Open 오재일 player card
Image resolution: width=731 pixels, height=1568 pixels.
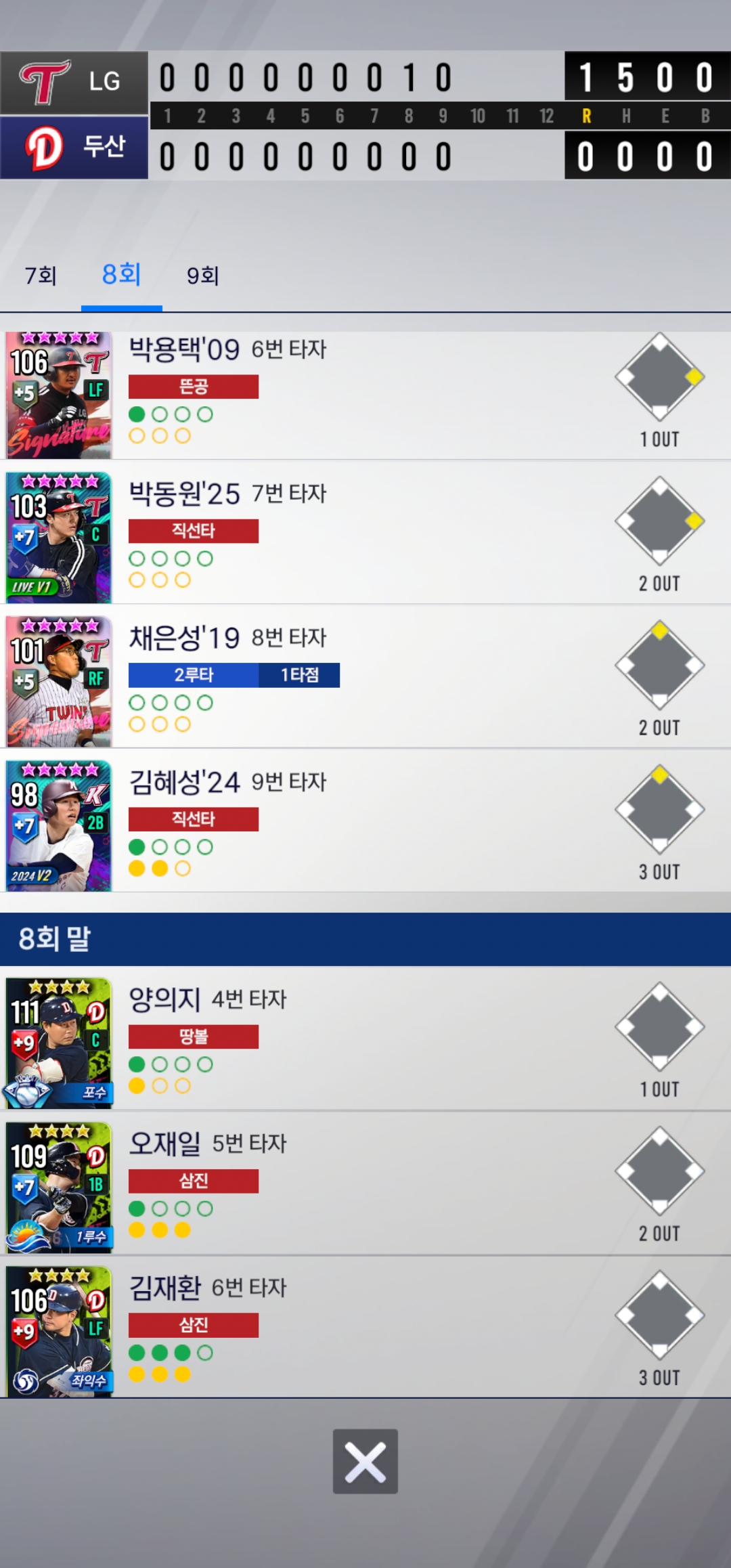tap(59, 1188)
